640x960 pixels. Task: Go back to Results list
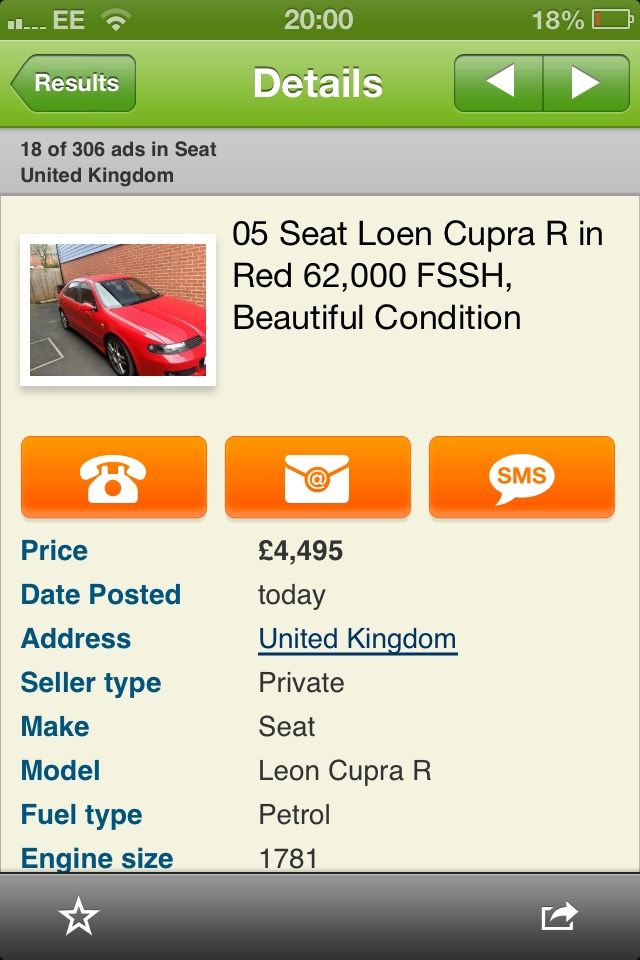74,84
